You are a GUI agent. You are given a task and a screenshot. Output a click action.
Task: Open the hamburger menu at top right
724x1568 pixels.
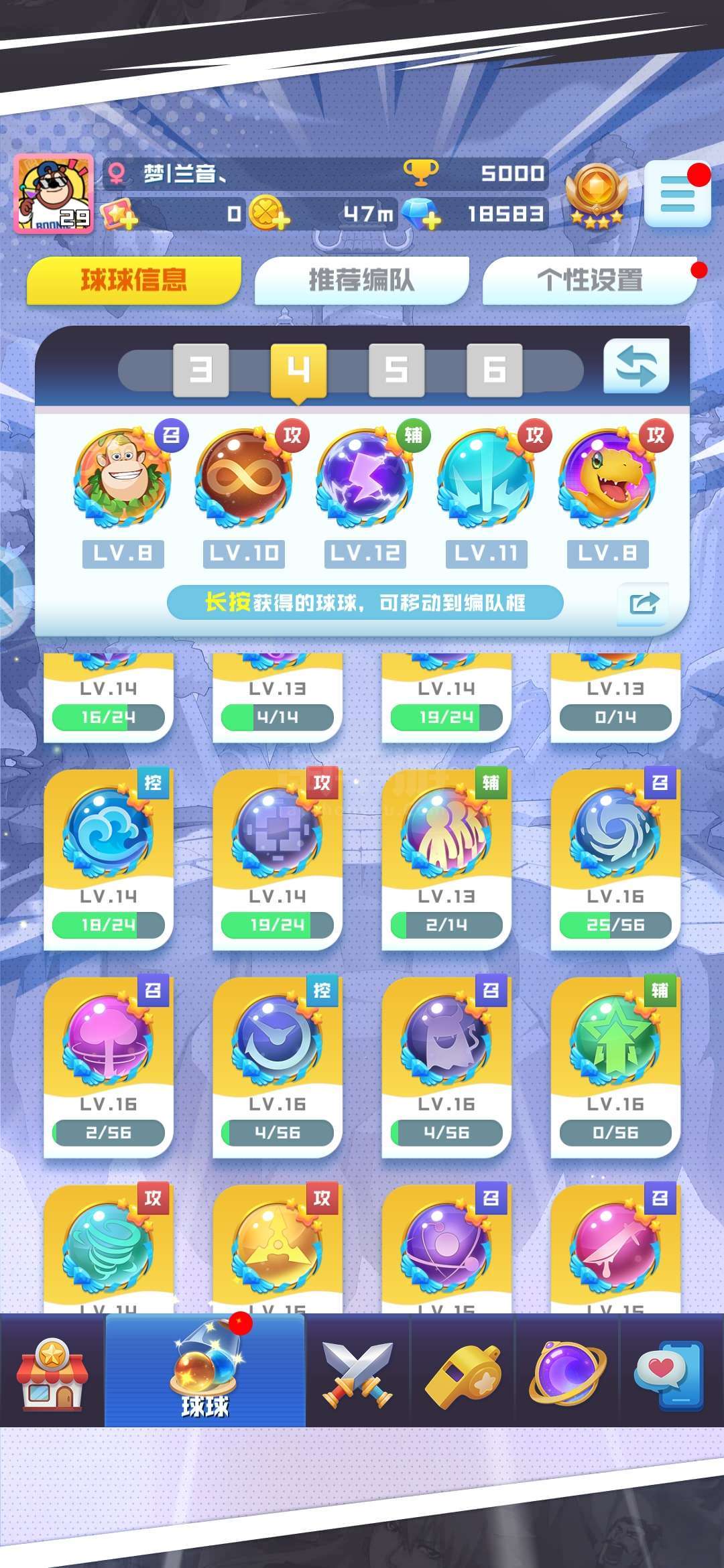click(678, 194)
